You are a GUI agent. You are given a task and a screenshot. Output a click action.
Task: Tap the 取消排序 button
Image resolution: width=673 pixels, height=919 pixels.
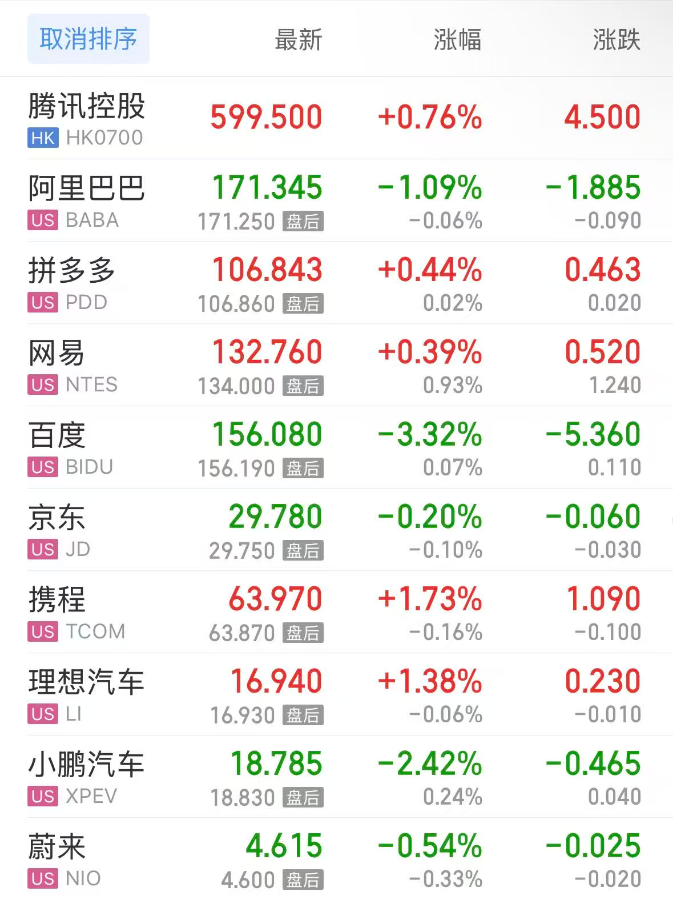pos(88,39)
